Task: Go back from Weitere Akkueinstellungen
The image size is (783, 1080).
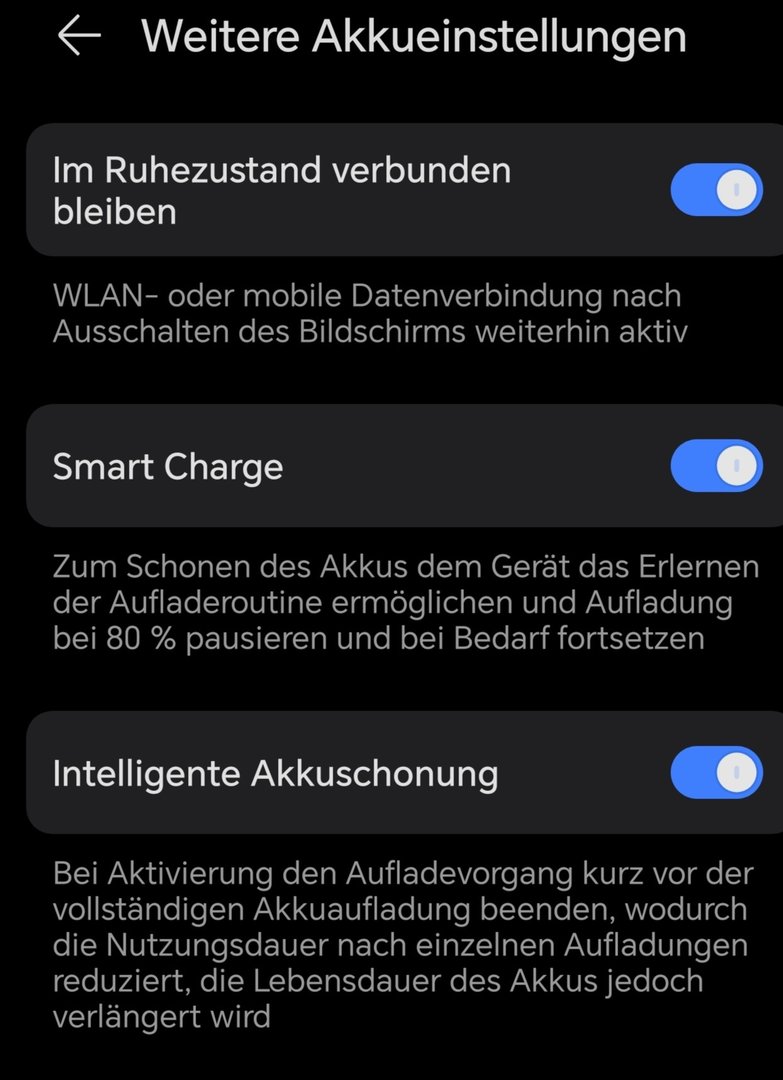Action: pyautogui.click(x=79, y=36)
